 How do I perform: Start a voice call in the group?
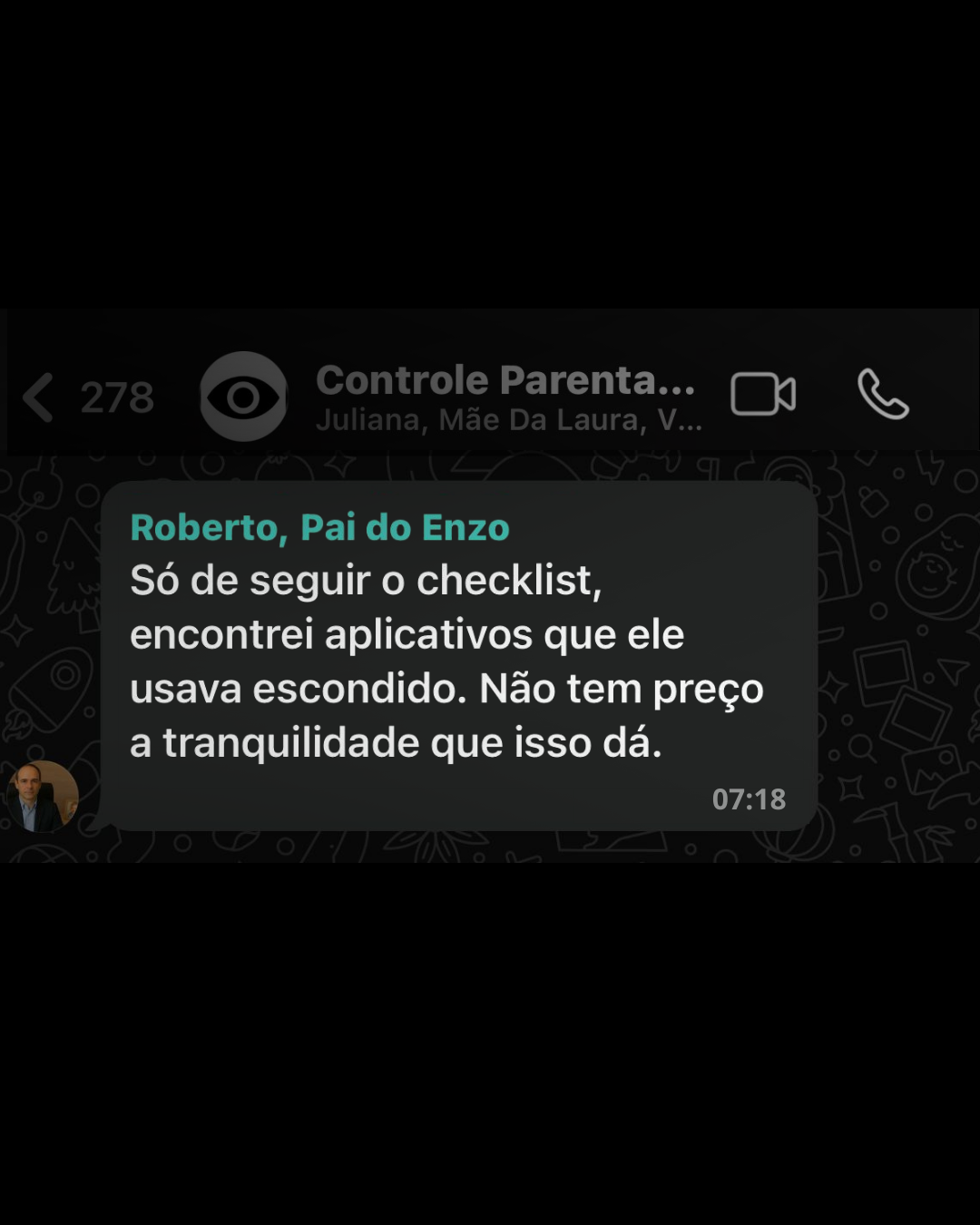coord(885,394)
